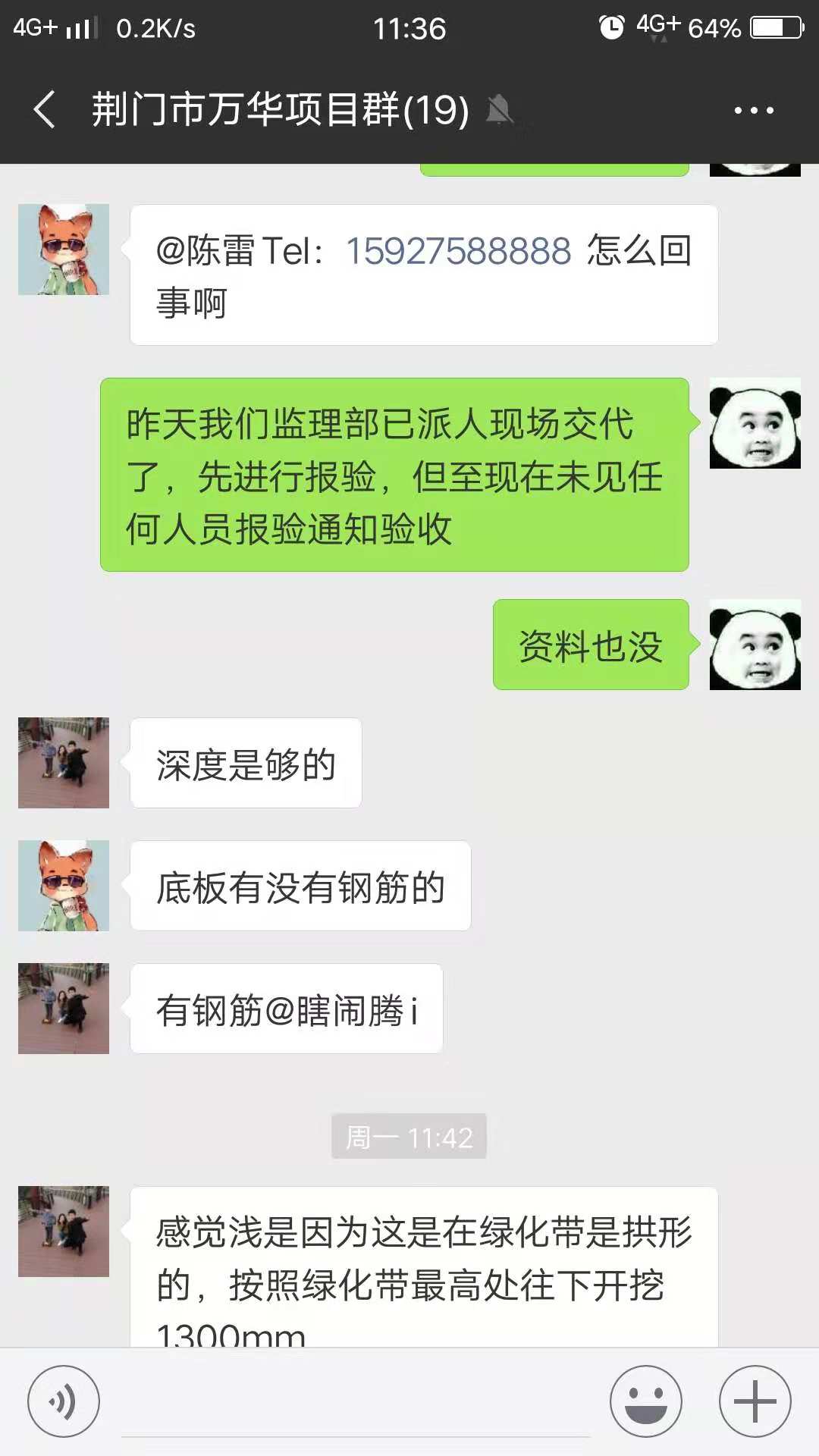
Task: Open sender avatar beside 感觉浅是因为 message
Action: [x=64, y=1232]
